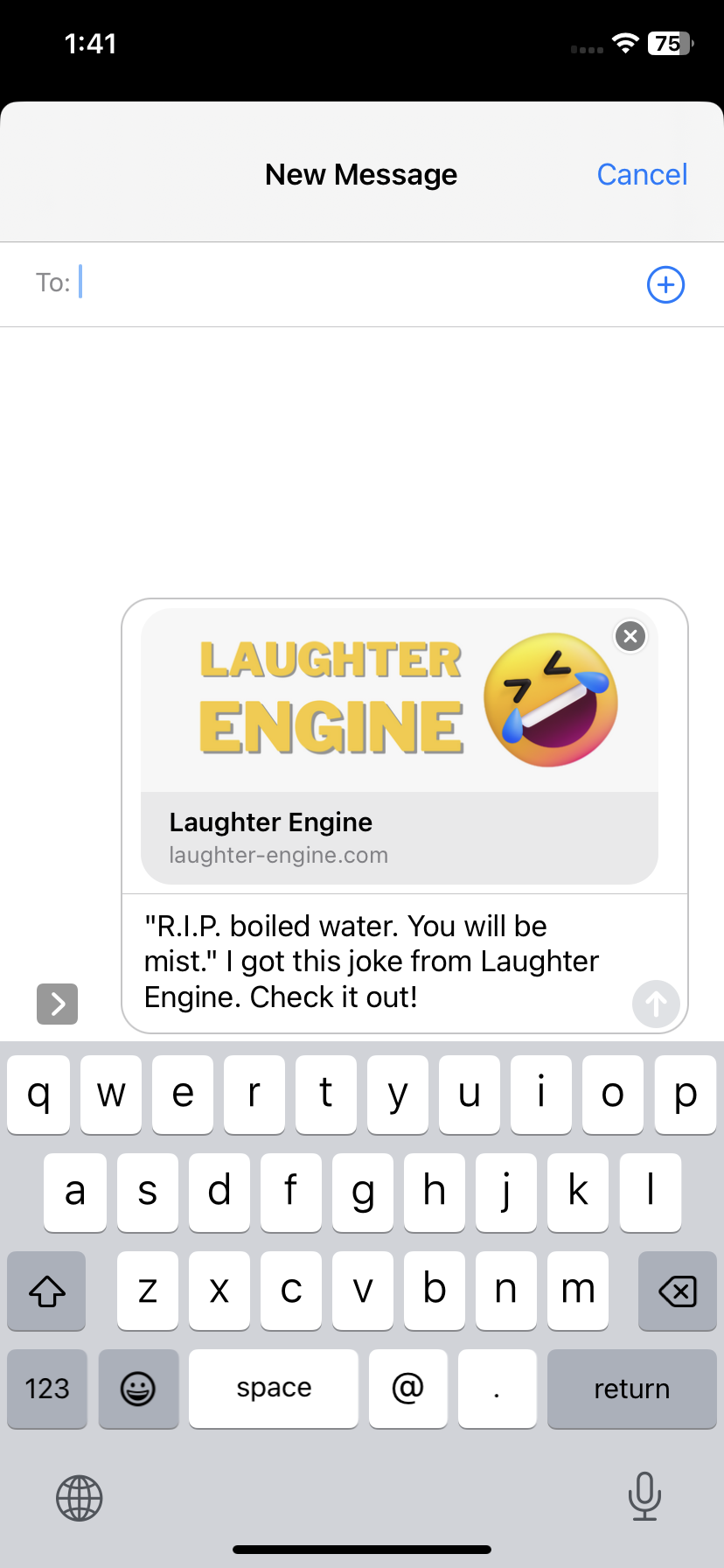Switch to the 123 number keyboard
724x1568 pixels.
[47, 1389]
